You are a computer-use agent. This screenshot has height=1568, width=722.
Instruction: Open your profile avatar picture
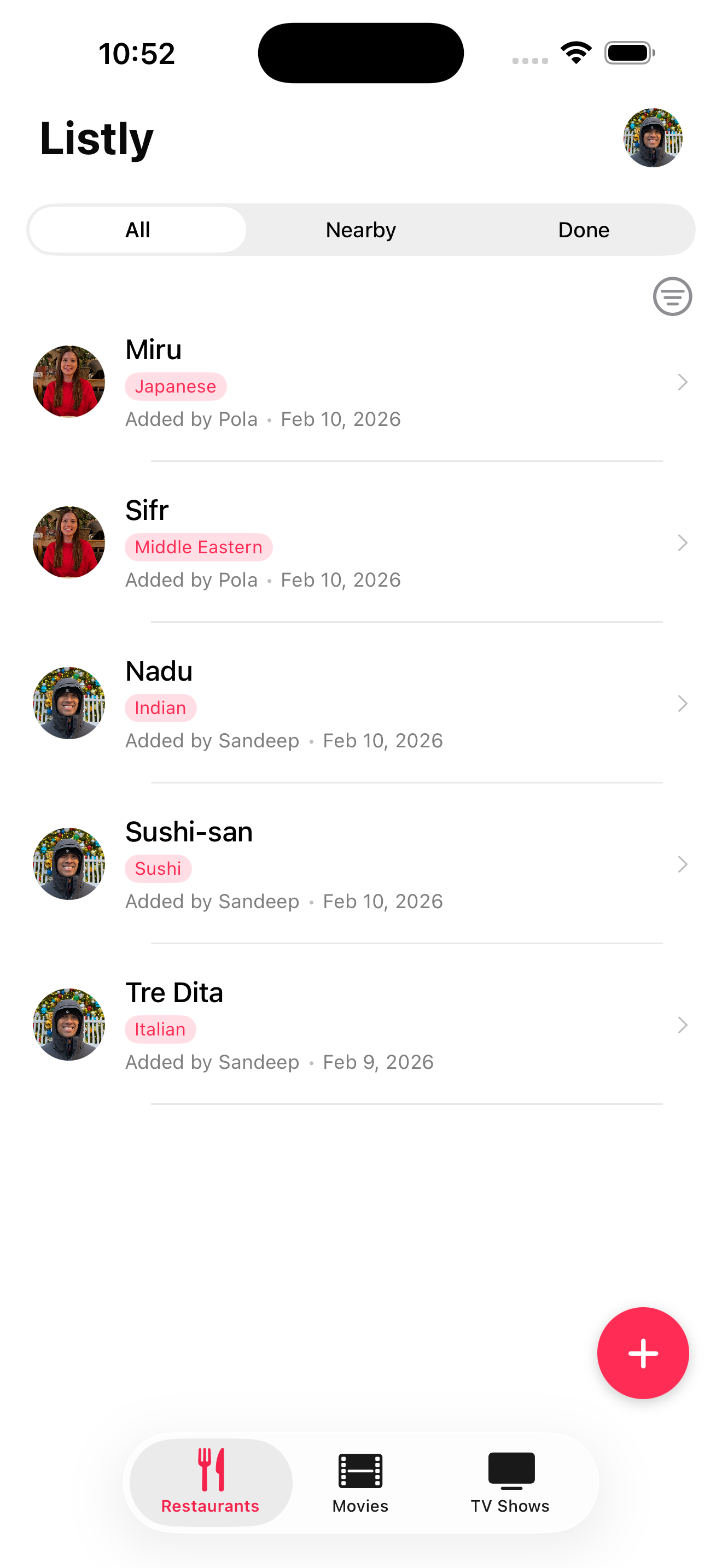652,138
